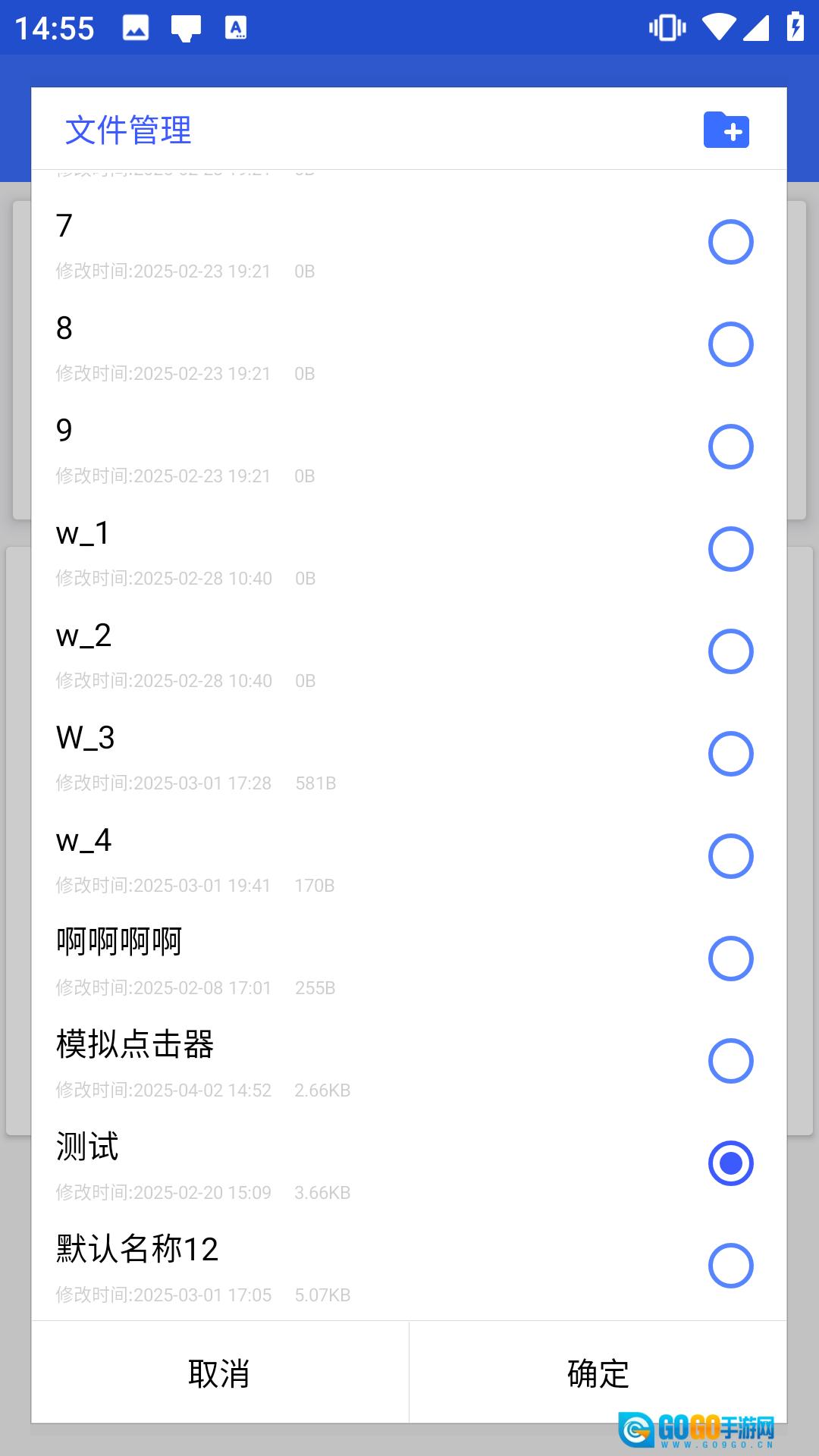Choose the w_4 file radio button
Viewport: 819px width, 1456px height.
(730, 856)
